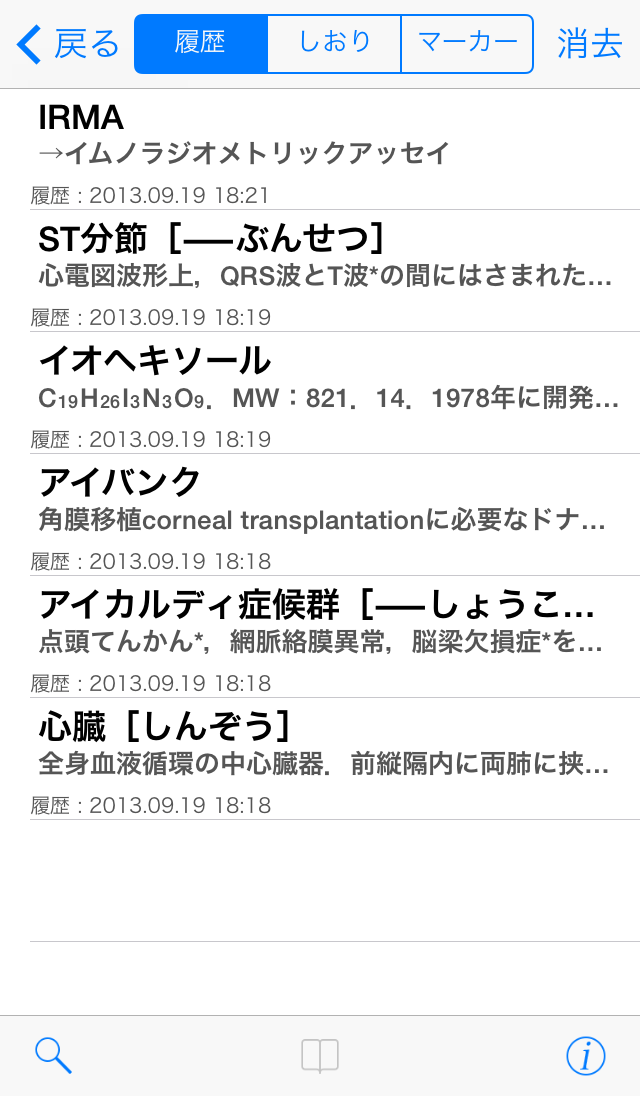Image resolution: width=640 pixels, height=1096 pixels.
Task: Select the 履歴 segment
Action: point(201,44)
